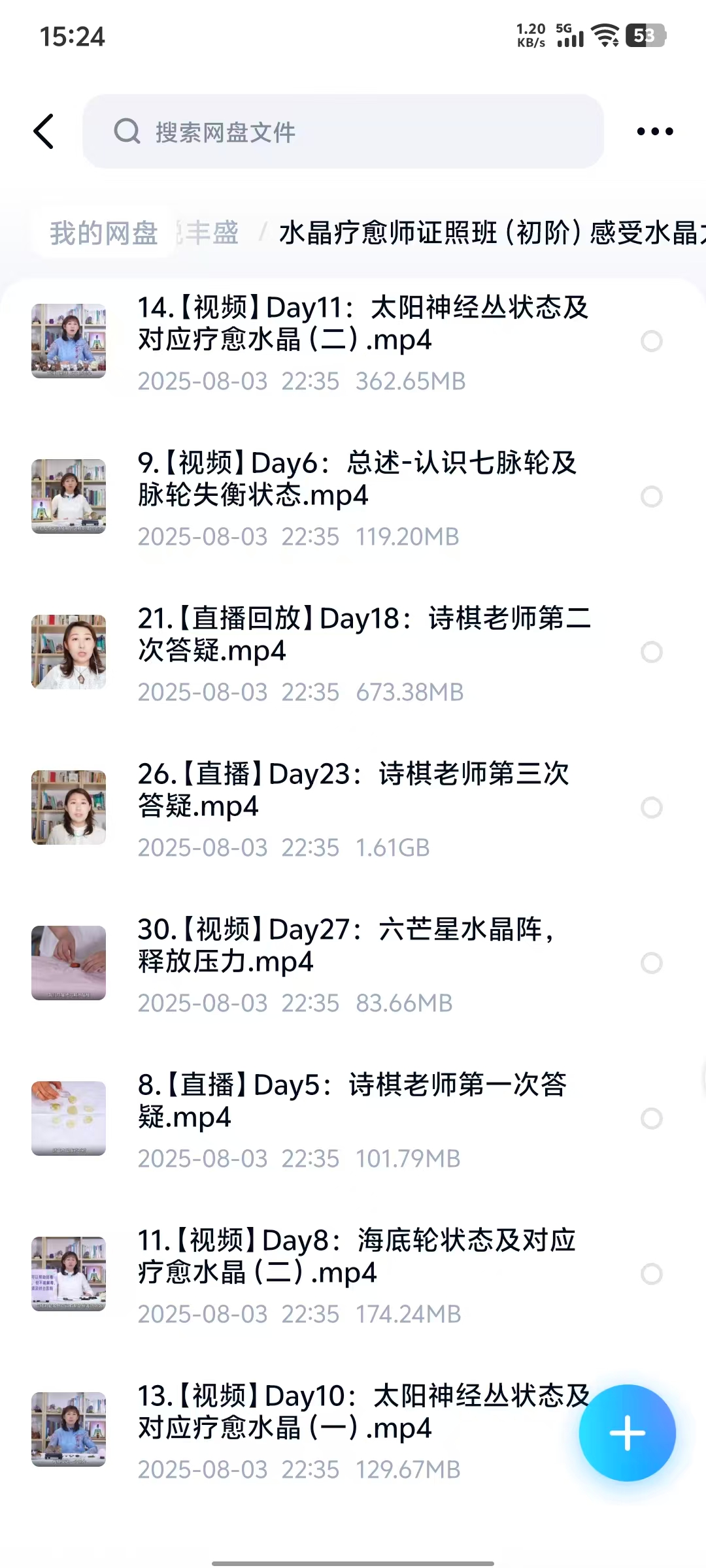Tap the 搜索网盘文件 search box
Viewport: 706px width, 1568px height.
343,131
